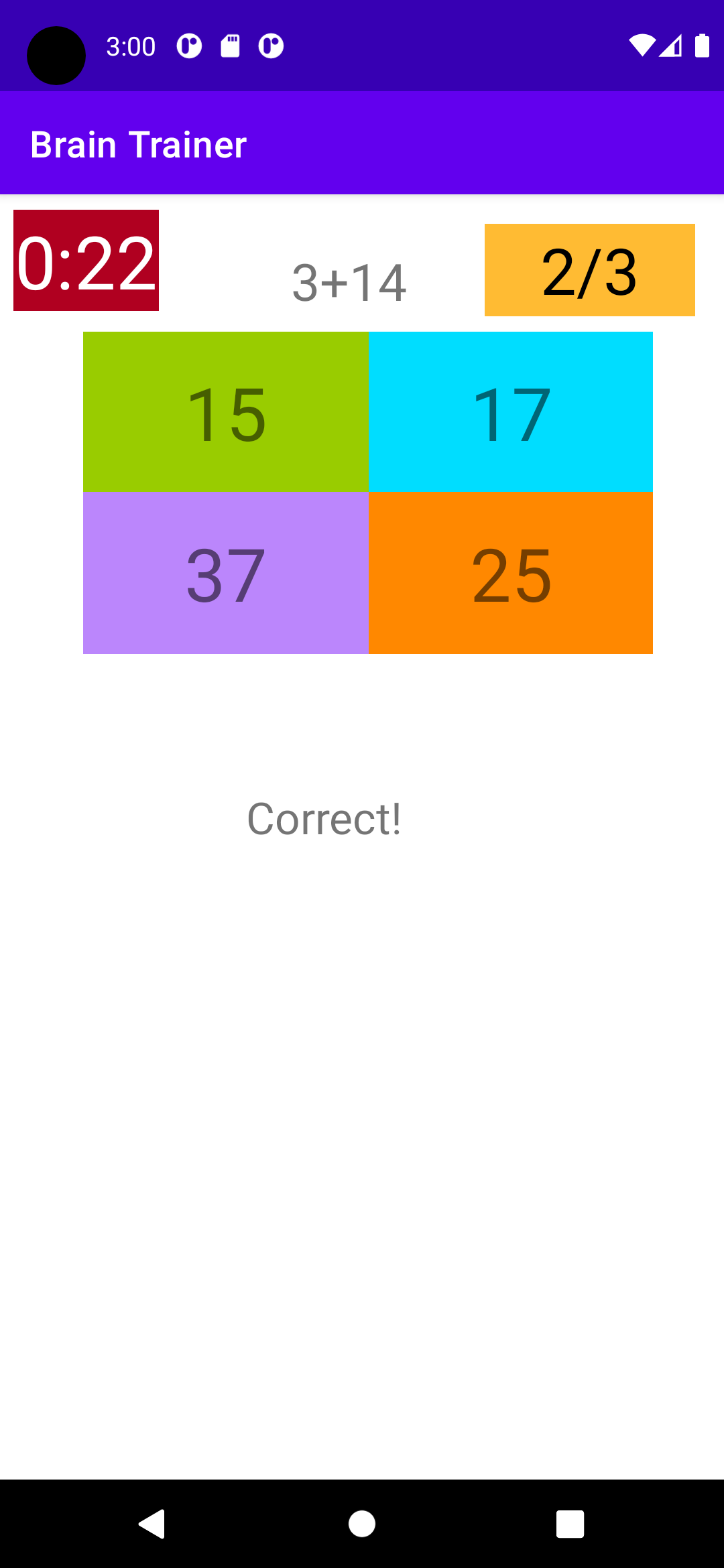Select answer tile 17
The height and width of the screenshot is (1568, 724).
pos(510,411)
